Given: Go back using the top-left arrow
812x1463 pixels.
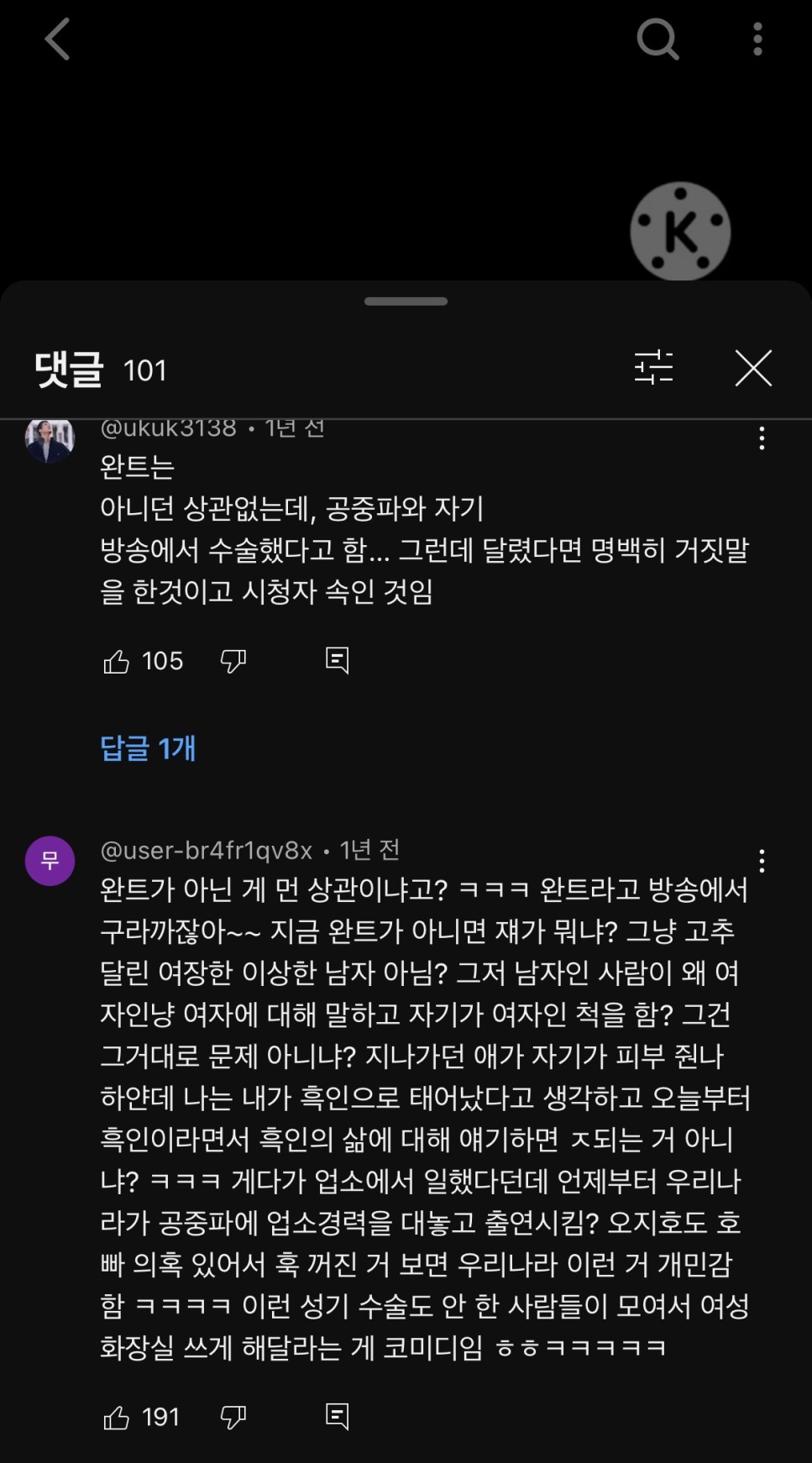Looking at the screenshot, I should pos(57,39).
